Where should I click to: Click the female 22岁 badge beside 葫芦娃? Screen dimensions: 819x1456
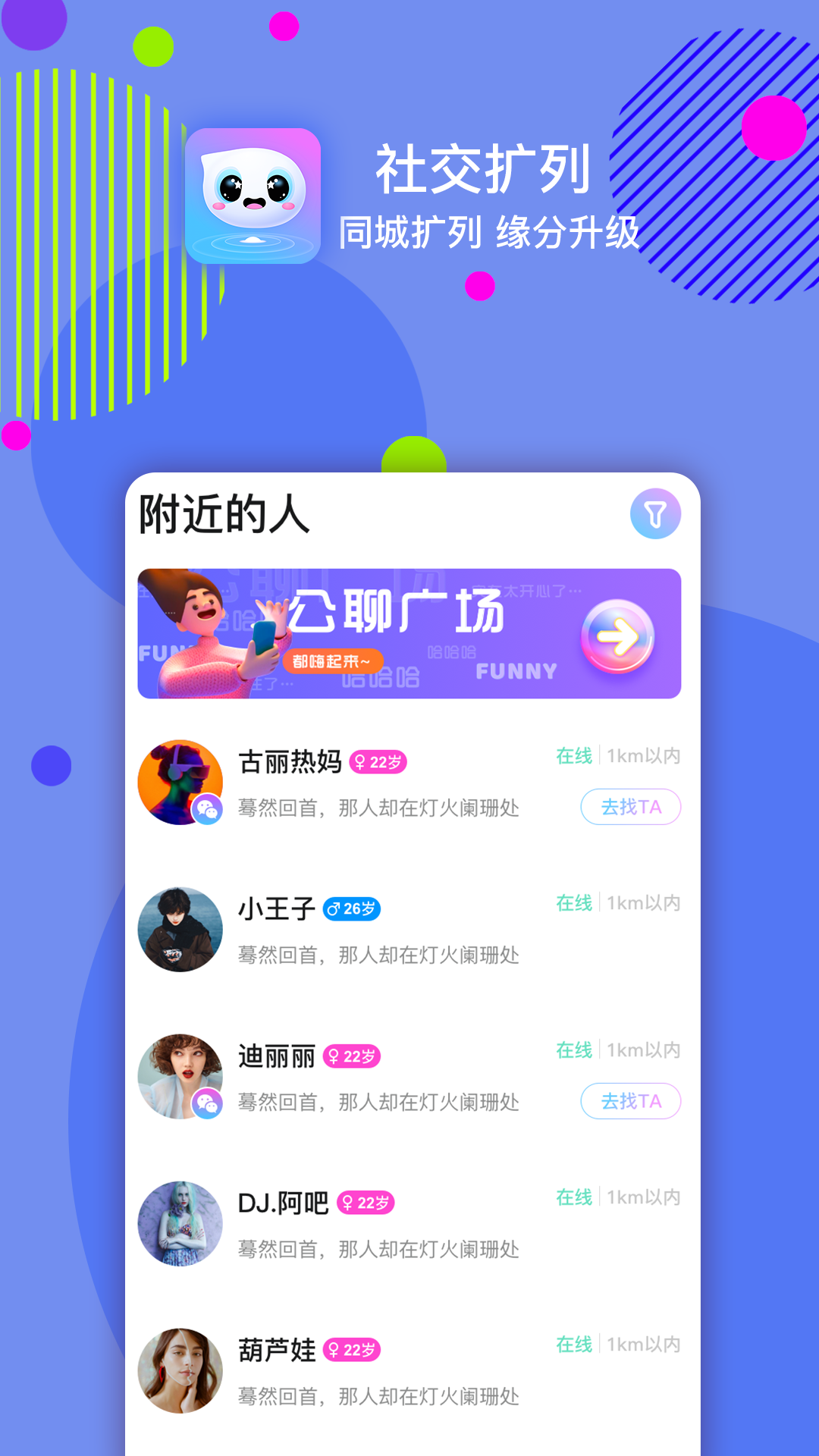pyautogui.click(x=353, y=1349)
